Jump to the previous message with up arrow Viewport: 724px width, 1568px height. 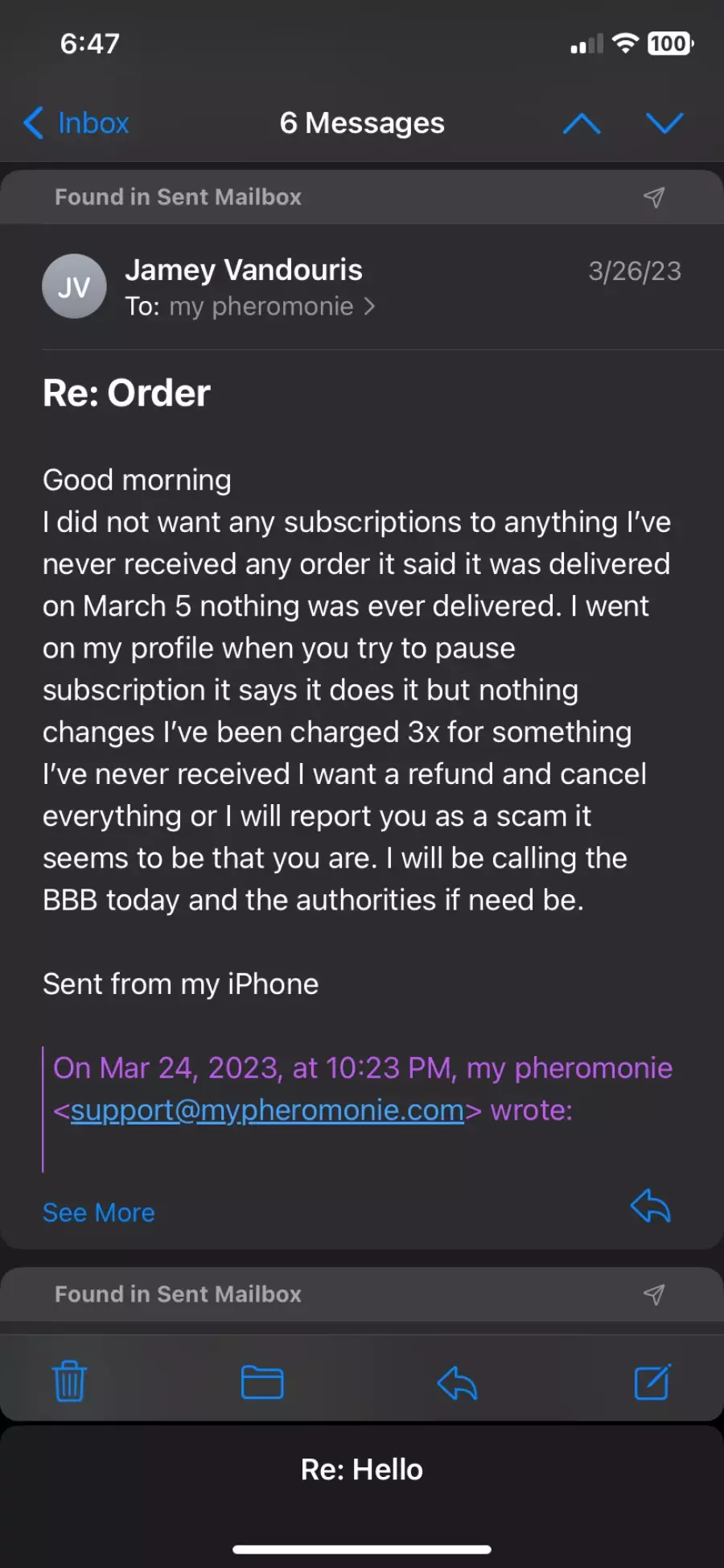582,123
